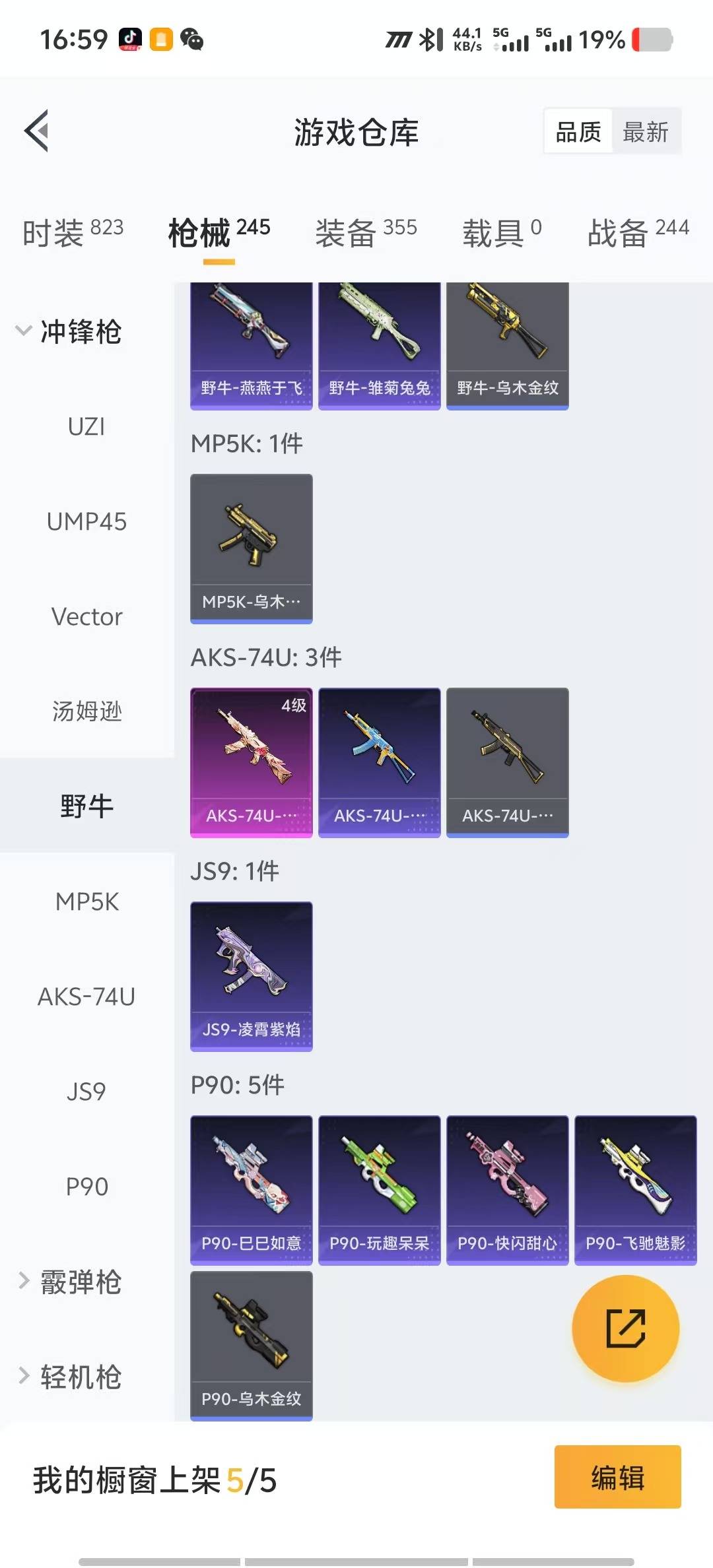View JS9-凌霄紫焰 skin

251,975
